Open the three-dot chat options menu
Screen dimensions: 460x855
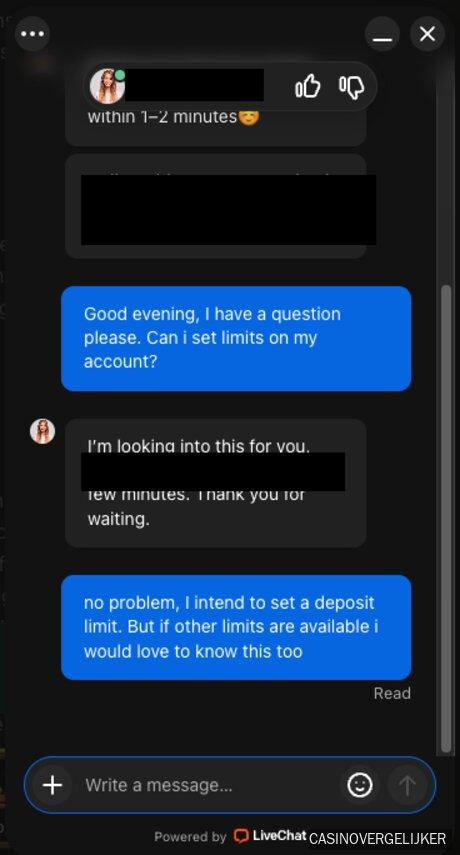[x=32, y=34]
